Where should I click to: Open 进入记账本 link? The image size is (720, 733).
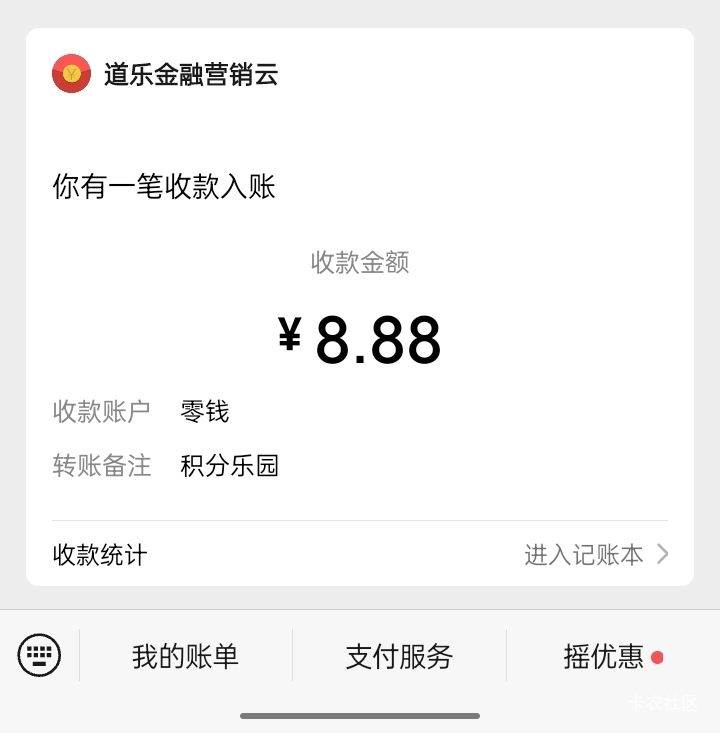point(596,555)
